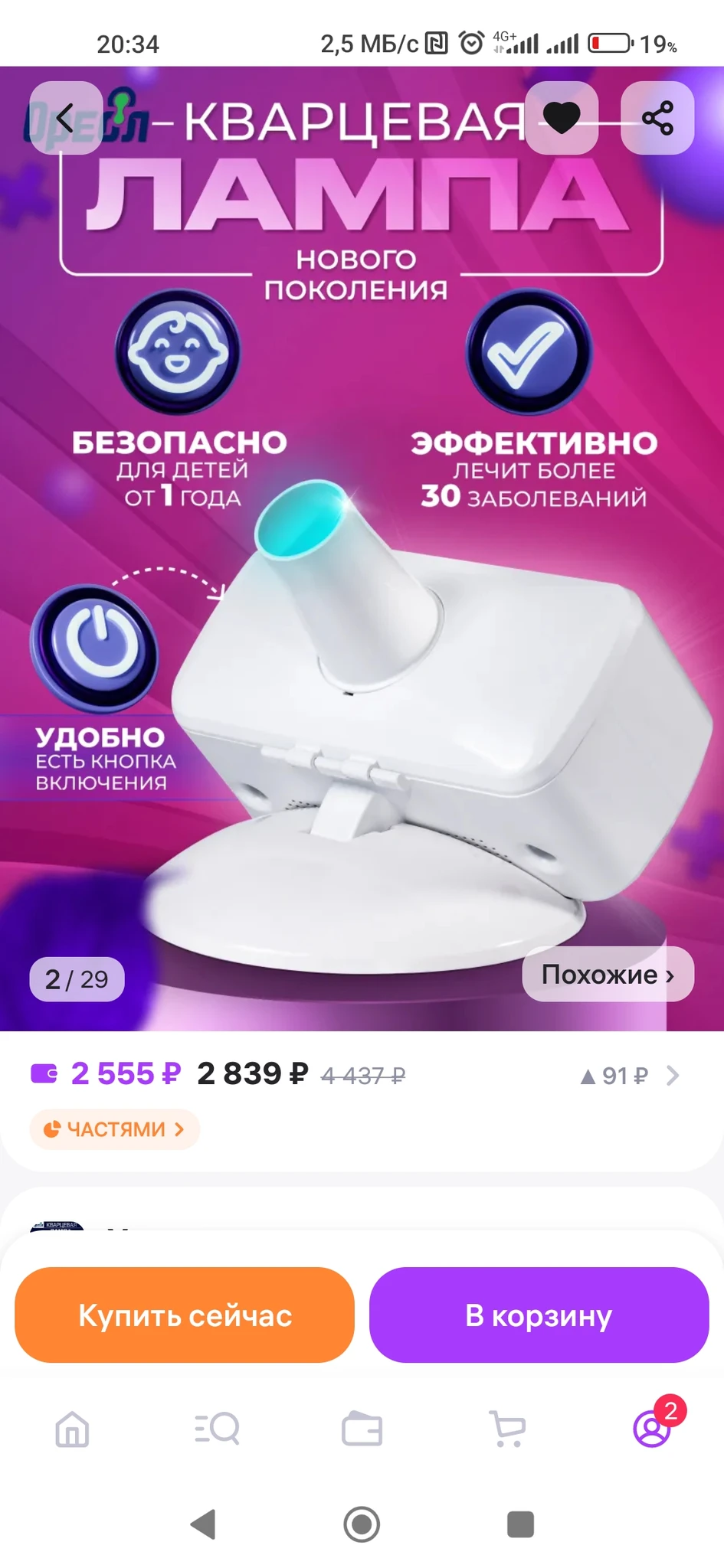724x1568 pixels.
Task: Open the wallet tab
Action: click(x=362, y=1429)
